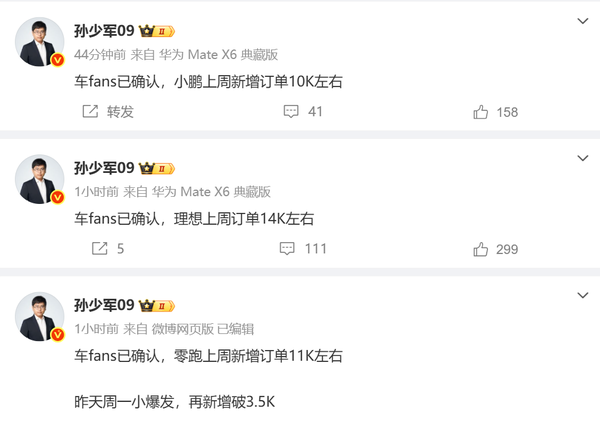Expand options chevron on the 小鹏 post

point(583,21)
